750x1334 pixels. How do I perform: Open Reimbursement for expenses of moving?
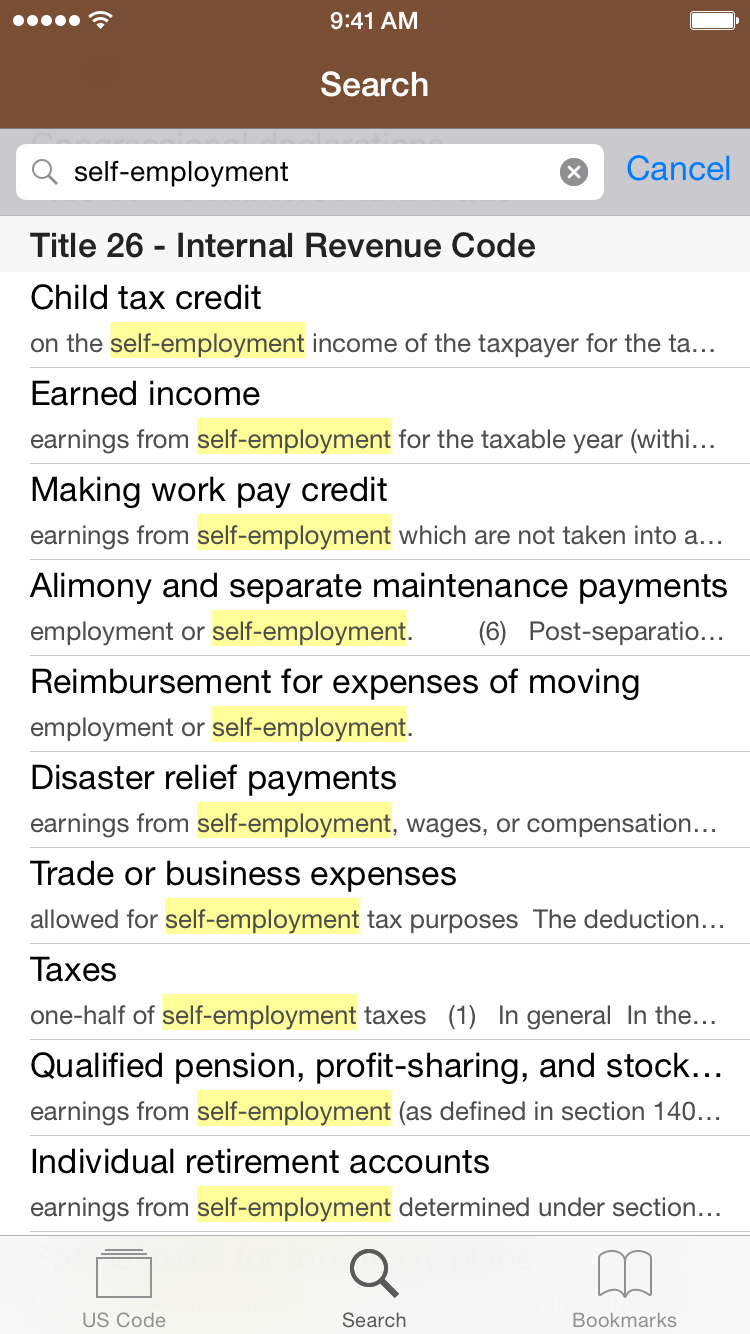pos(375,704)
